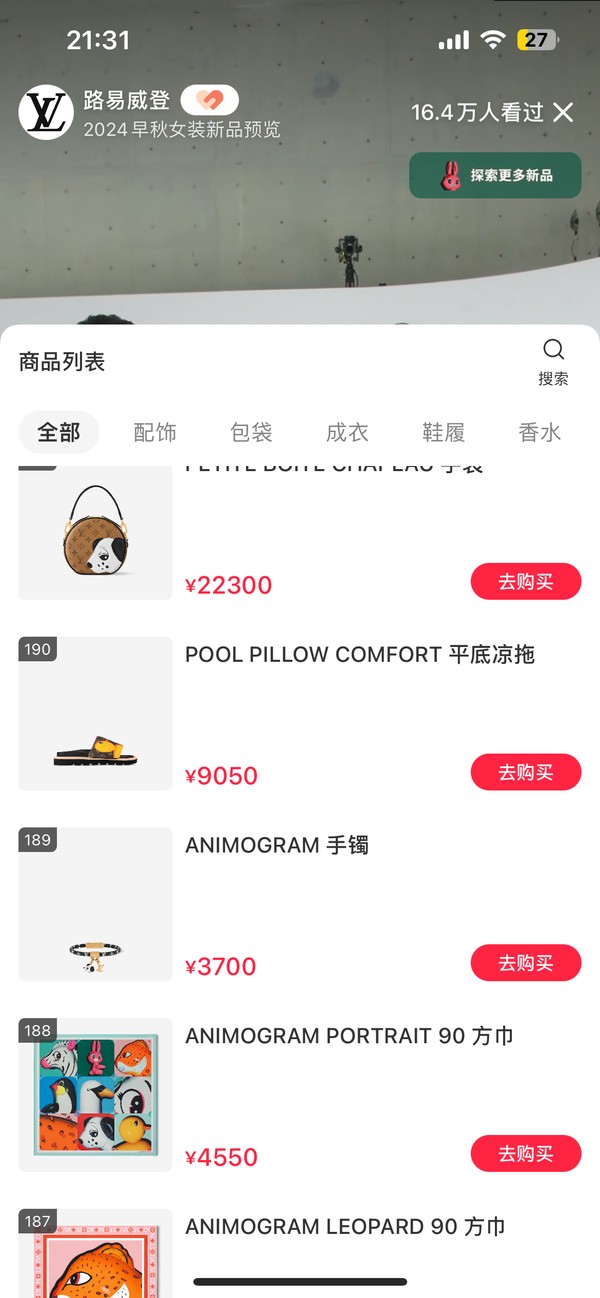
Task: Select the 全部 tab
Action: tap(59, 432)
